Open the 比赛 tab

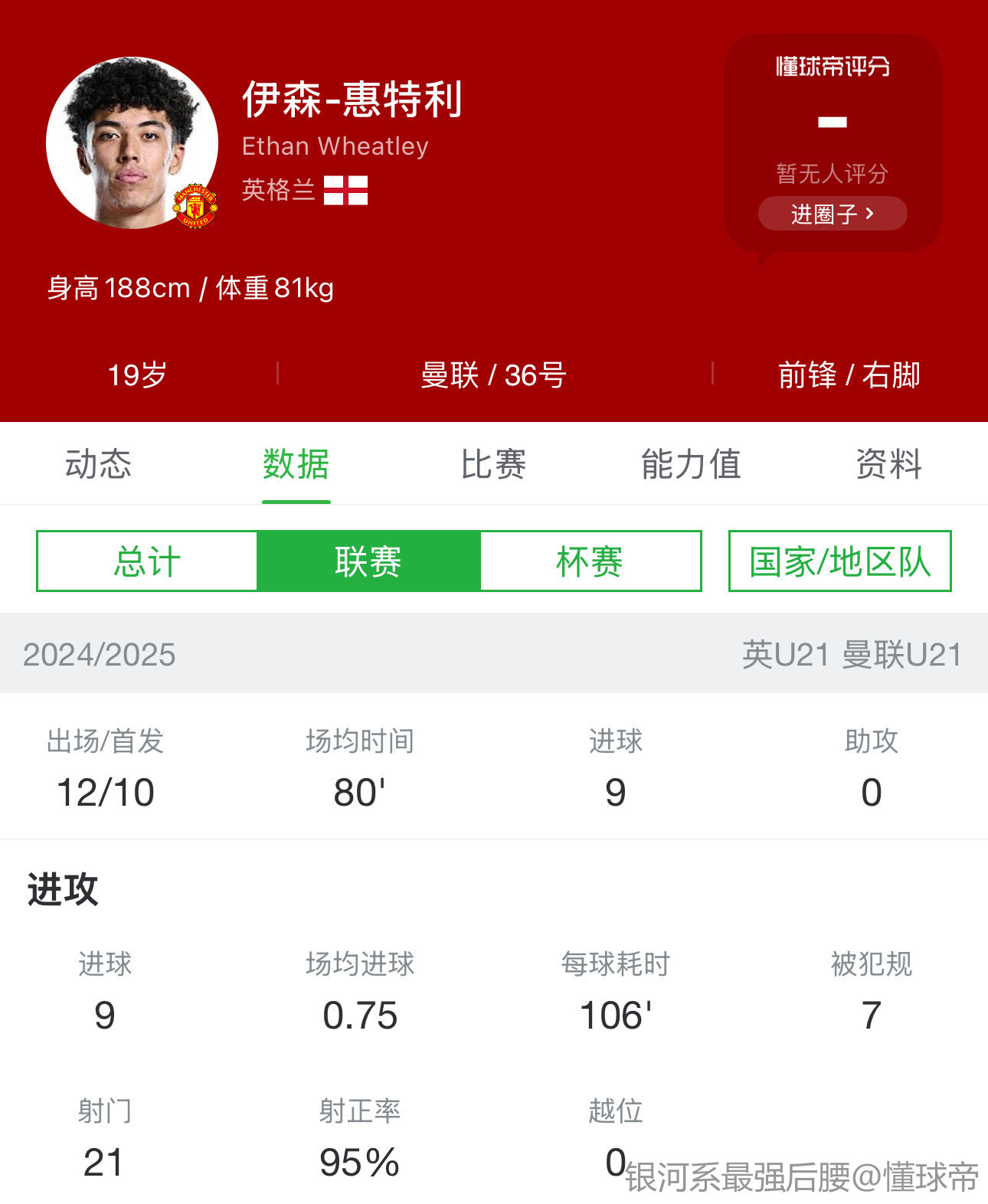[x=493, y=464]
